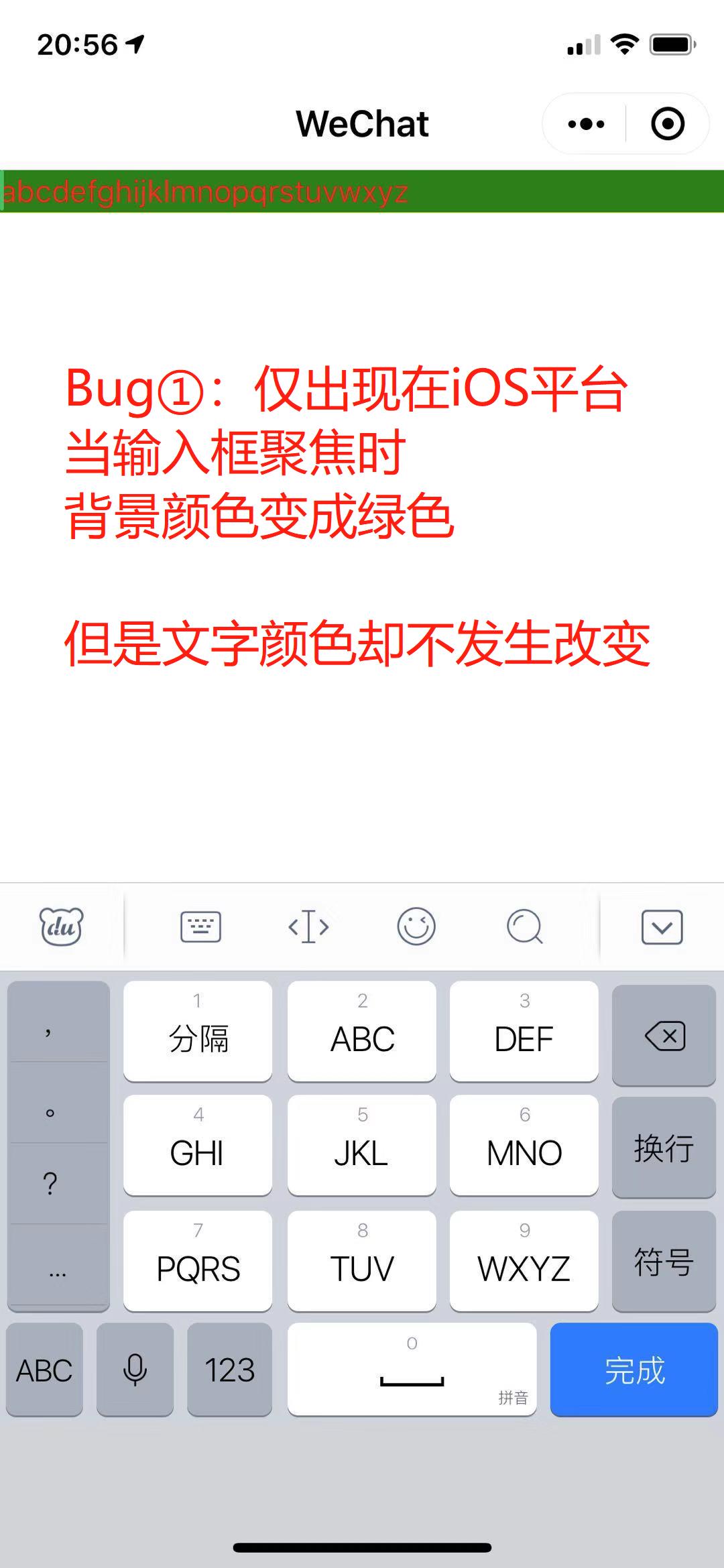This screenshot has height=1568, width=724.
Task: Switch to the 123 number keyboard
Action: coord(230,1370)
